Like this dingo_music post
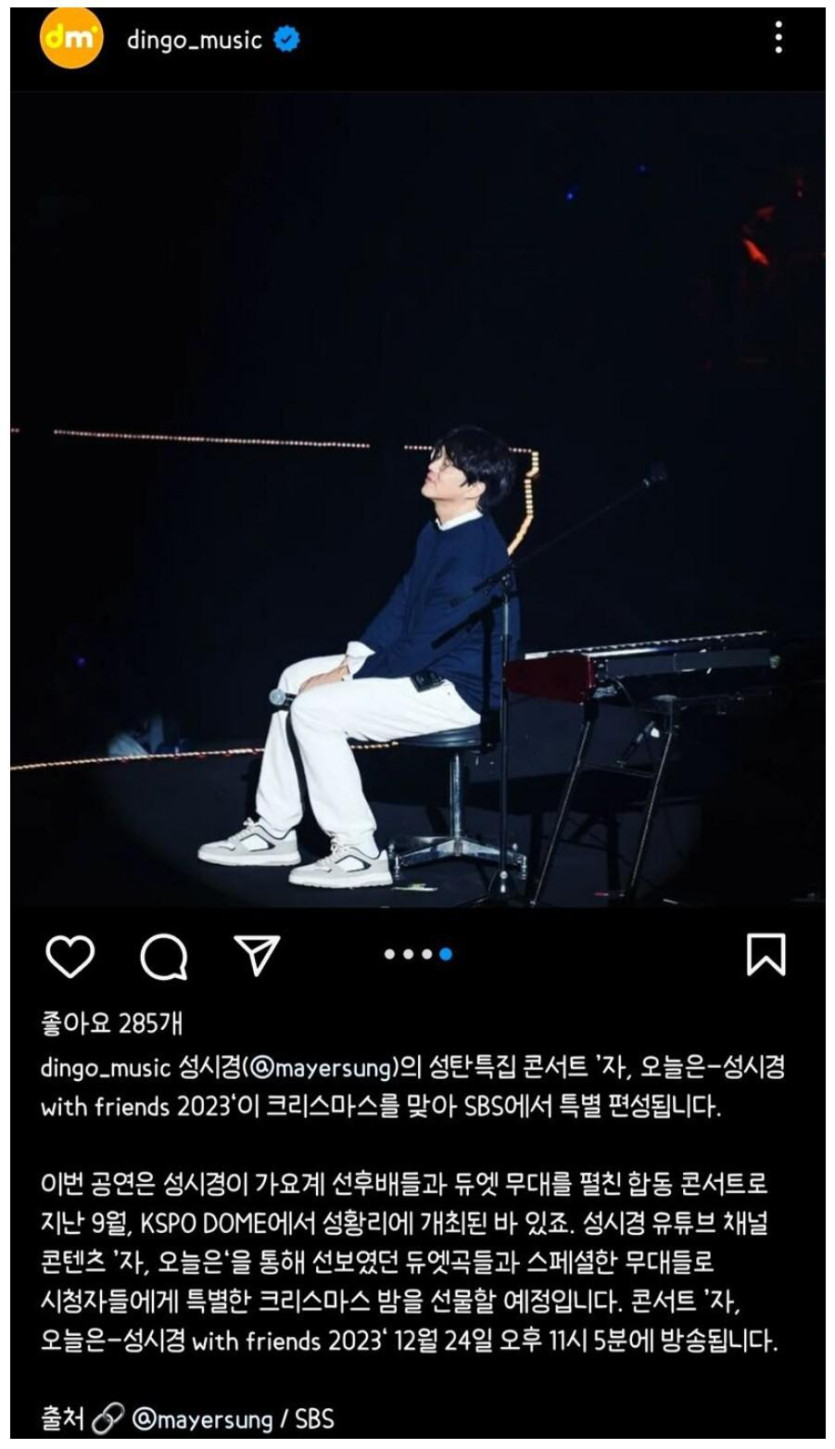 70,956
